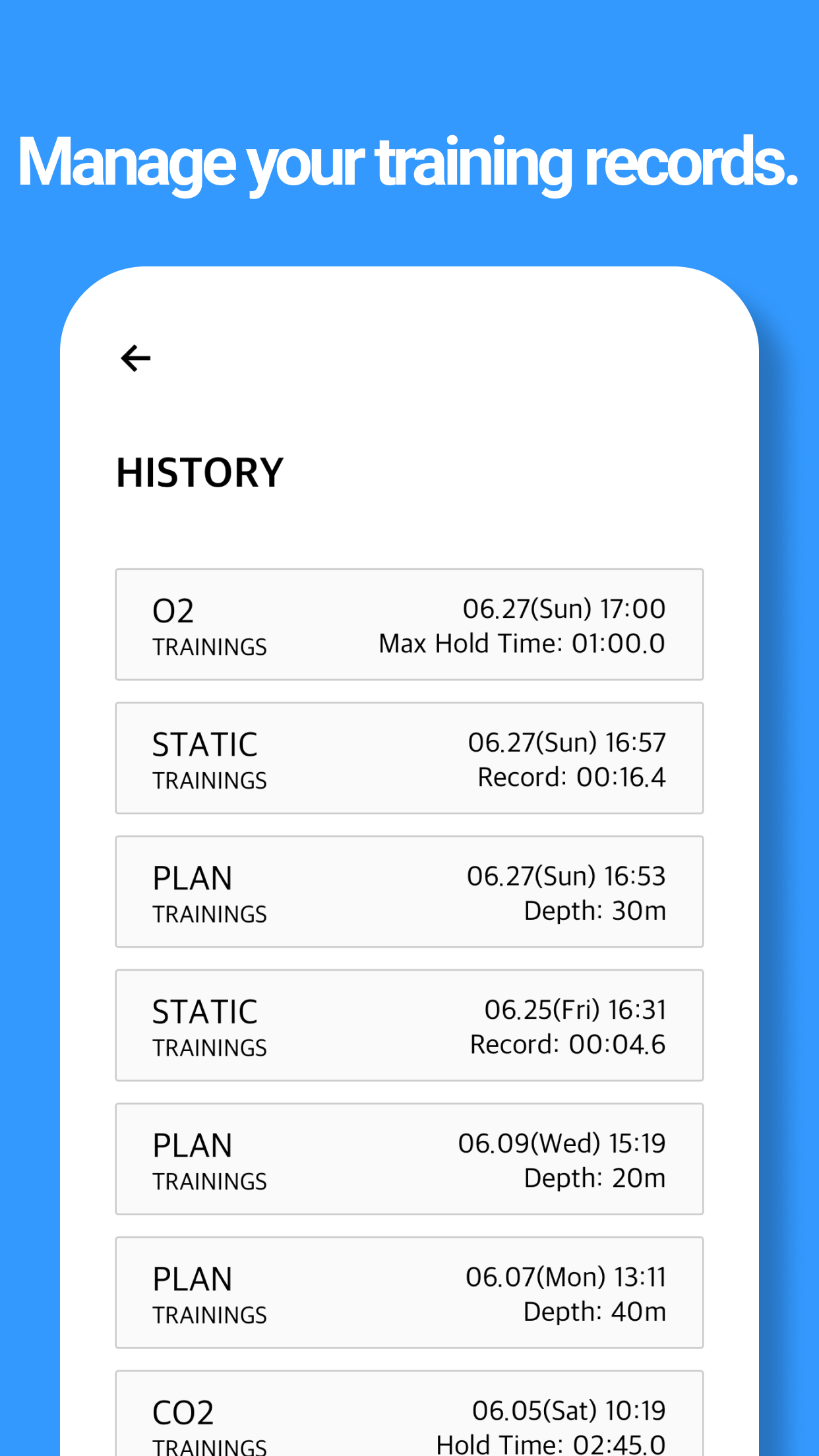Click the Record 00:16.4 value

pyautogui.click(x=571, y=777)
